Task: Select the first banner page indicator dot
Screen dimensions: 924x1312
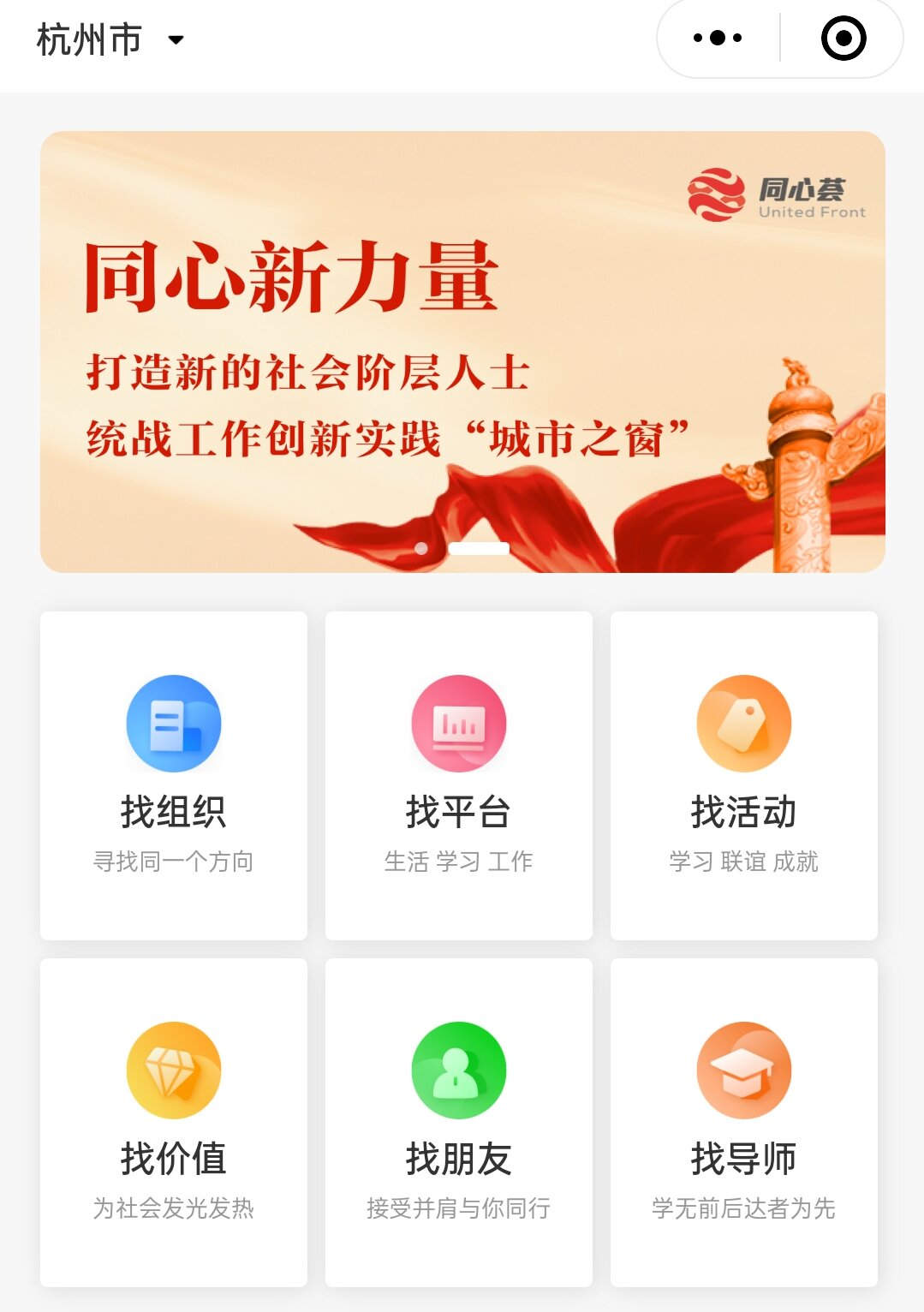Action: pos(421,548)
